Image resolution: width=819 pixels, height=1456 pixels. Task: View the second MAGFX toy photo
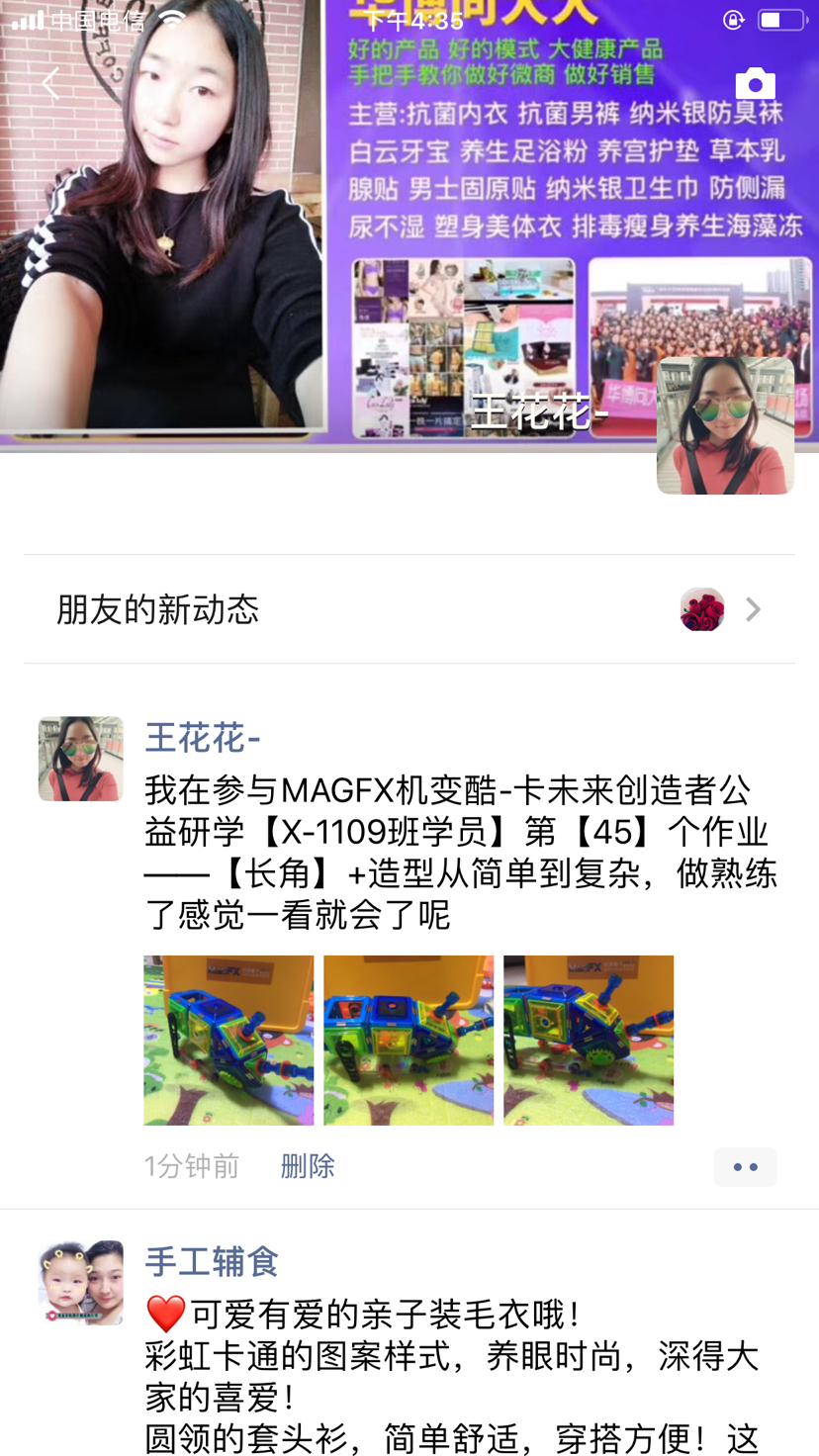click(x=409, y=1040)
